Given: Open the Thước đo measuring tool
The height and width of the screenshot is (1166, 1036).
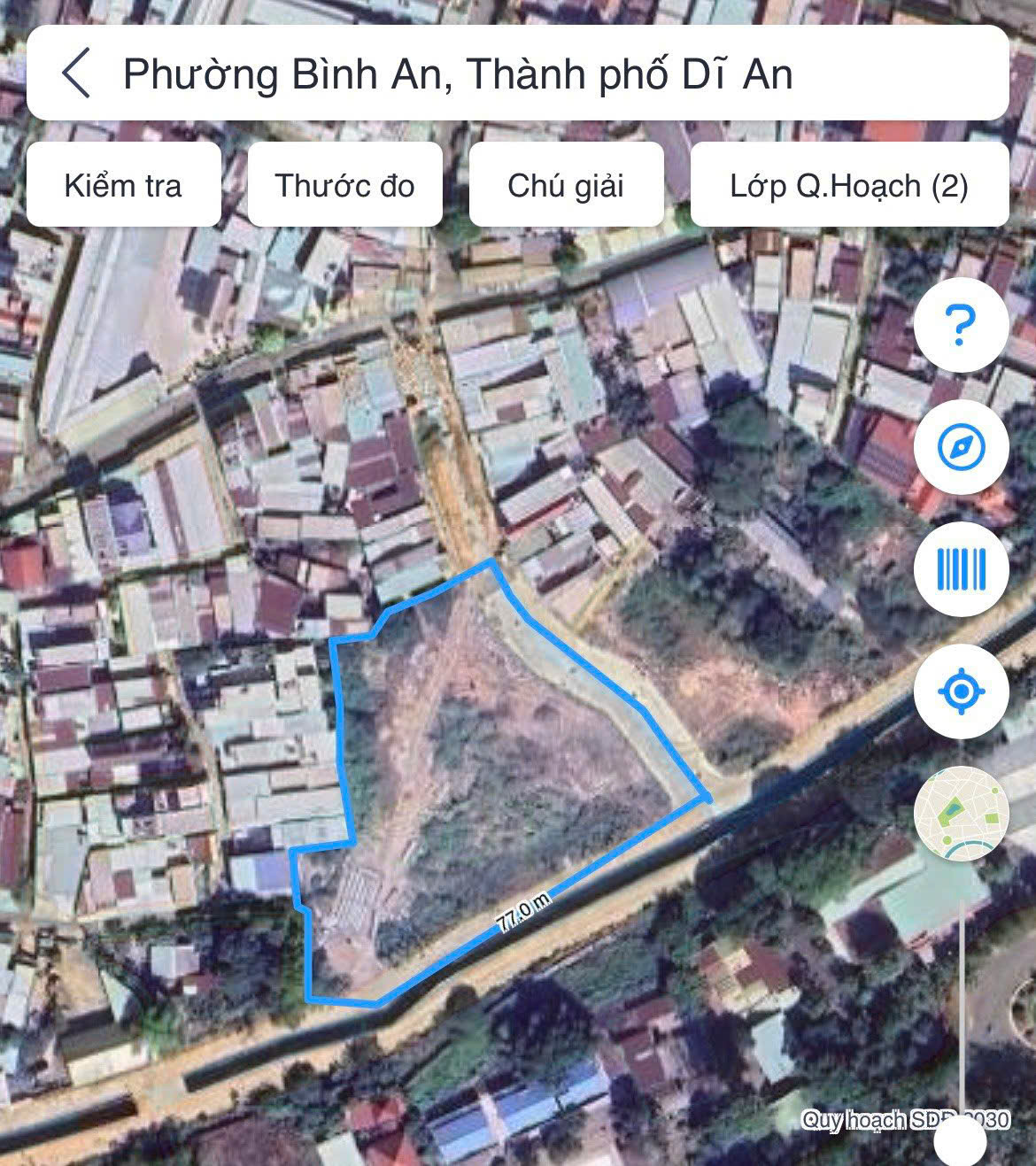Looking at the screenshot, I should point(344,186).
